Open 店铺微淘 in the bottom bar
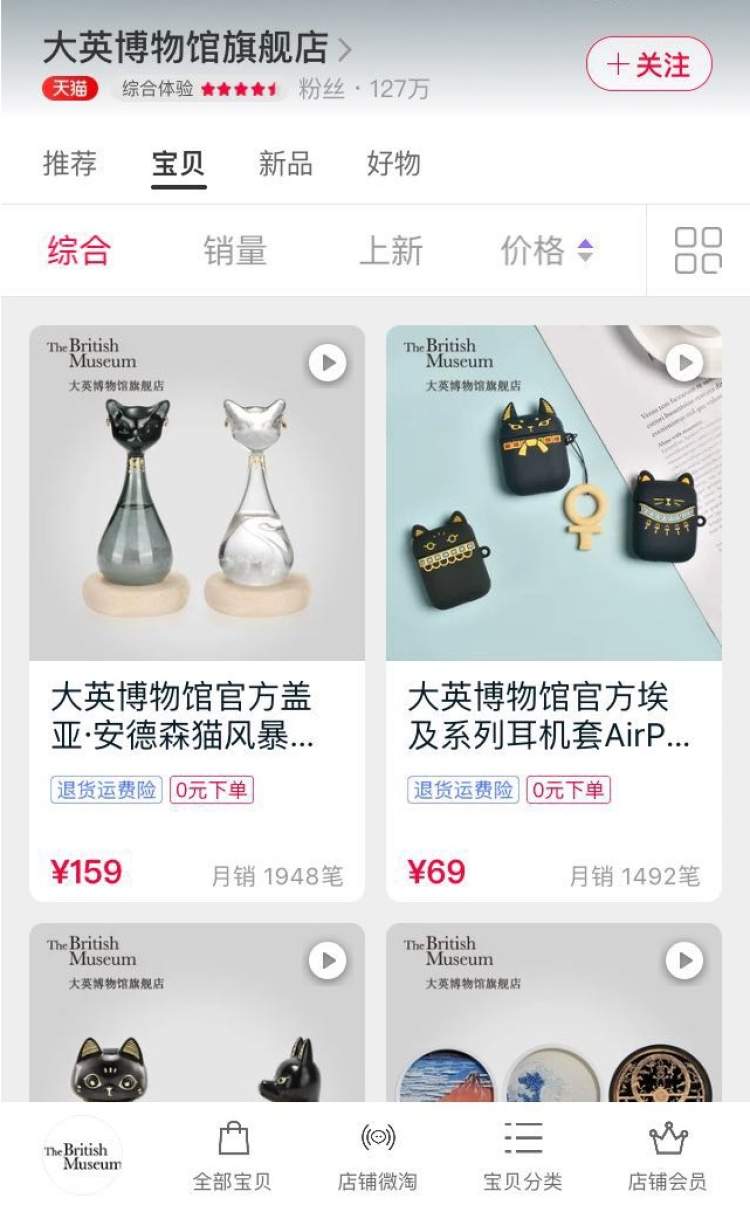 point(377,1156)
